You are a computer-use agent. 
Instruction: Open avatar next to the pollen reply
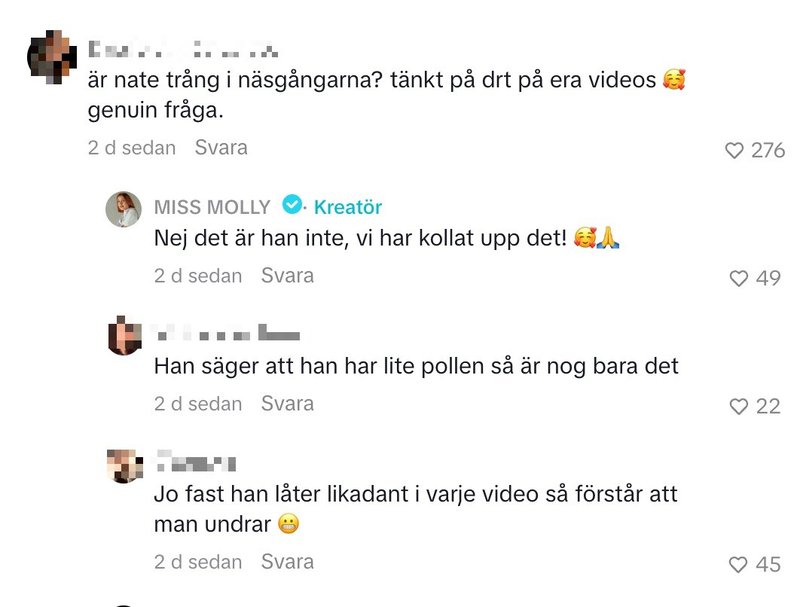[124, 335]
